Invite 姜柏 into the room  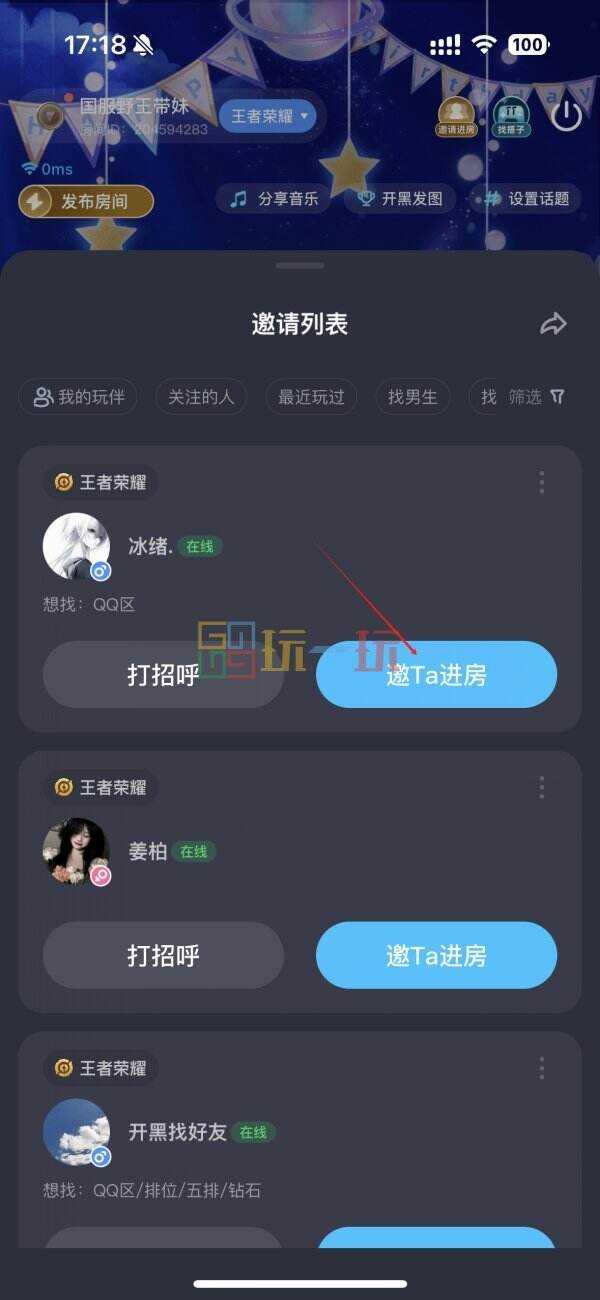coord(436,955)
